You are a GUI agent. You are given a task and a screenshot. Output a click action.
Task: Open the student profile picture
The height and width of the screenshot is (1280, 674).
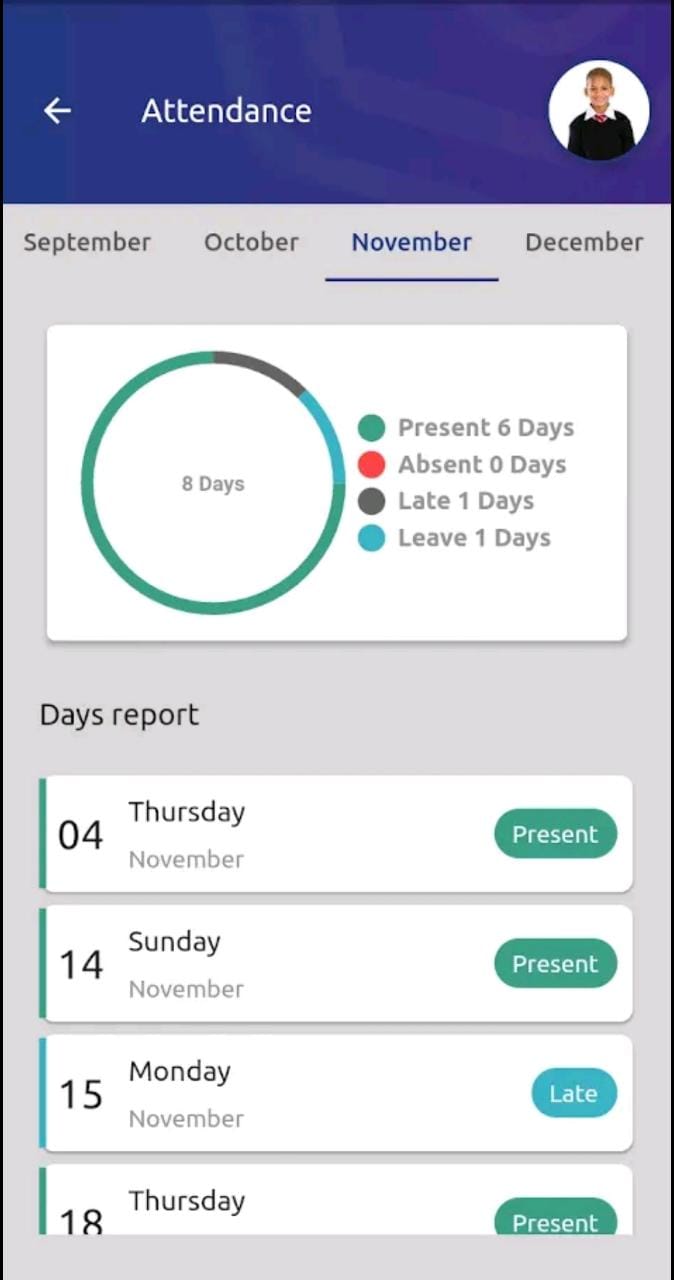coord(599,111)
